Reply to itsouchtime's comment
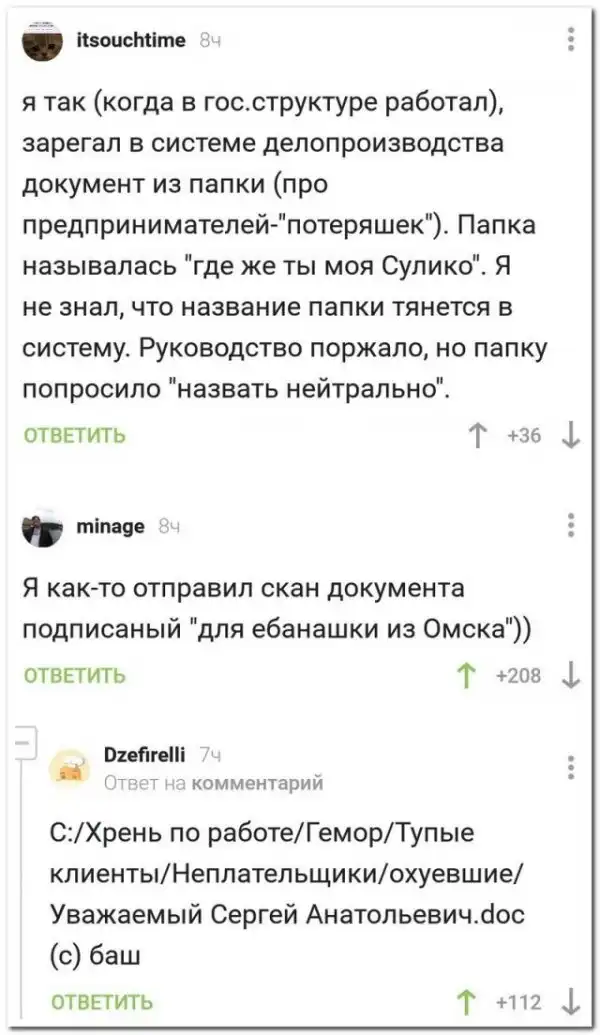The height and width of the screenshot is (1035, 600). [x=75, y=435]
